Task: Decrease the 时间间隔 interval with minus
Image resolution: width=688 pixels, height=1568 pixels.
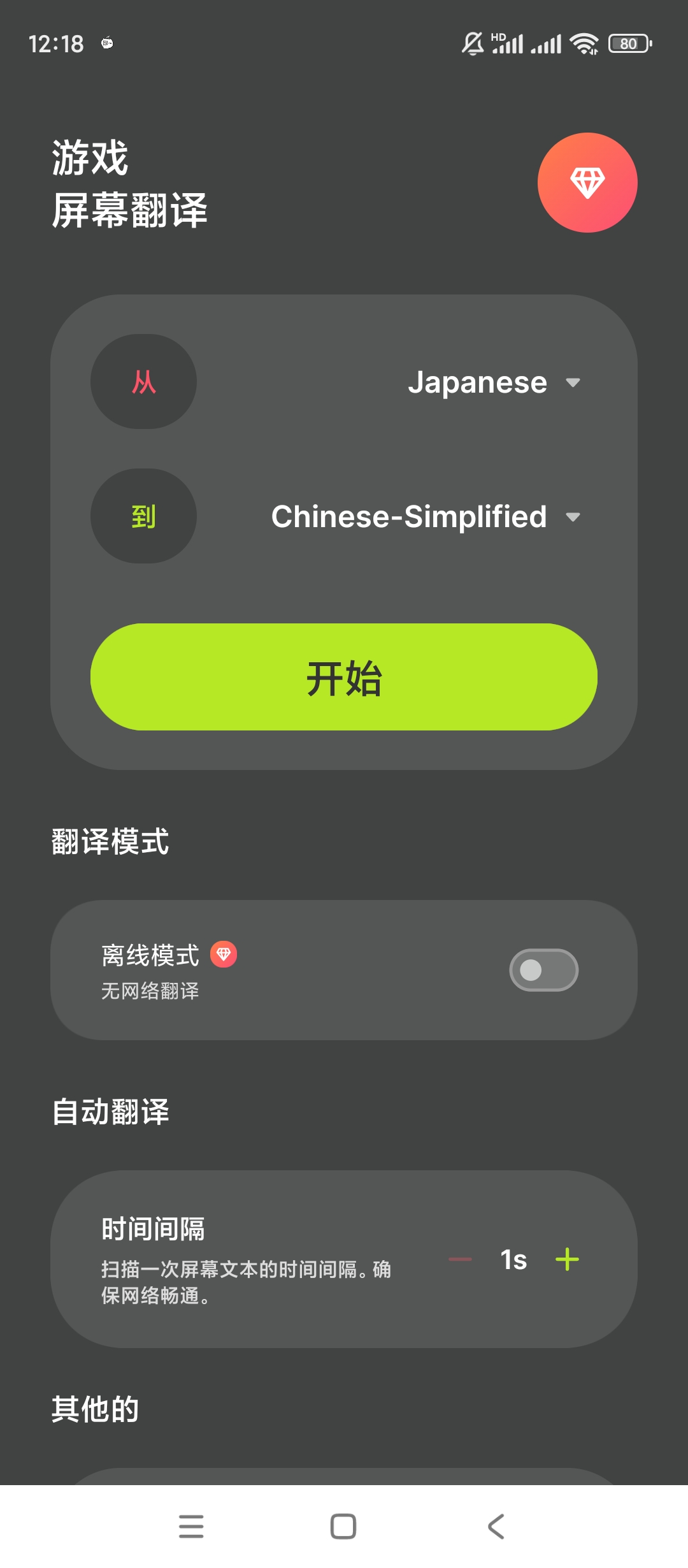Action: tap(460, 1259)
